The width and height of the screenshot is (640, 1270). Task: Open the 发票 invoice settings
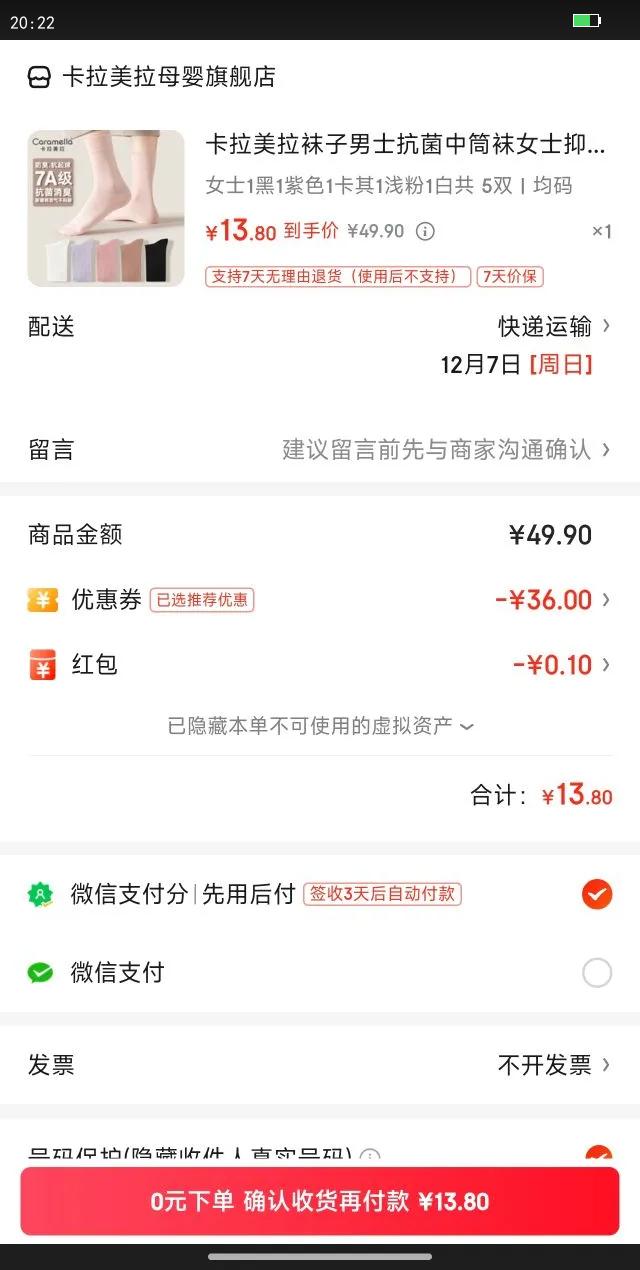[554, 1065]
